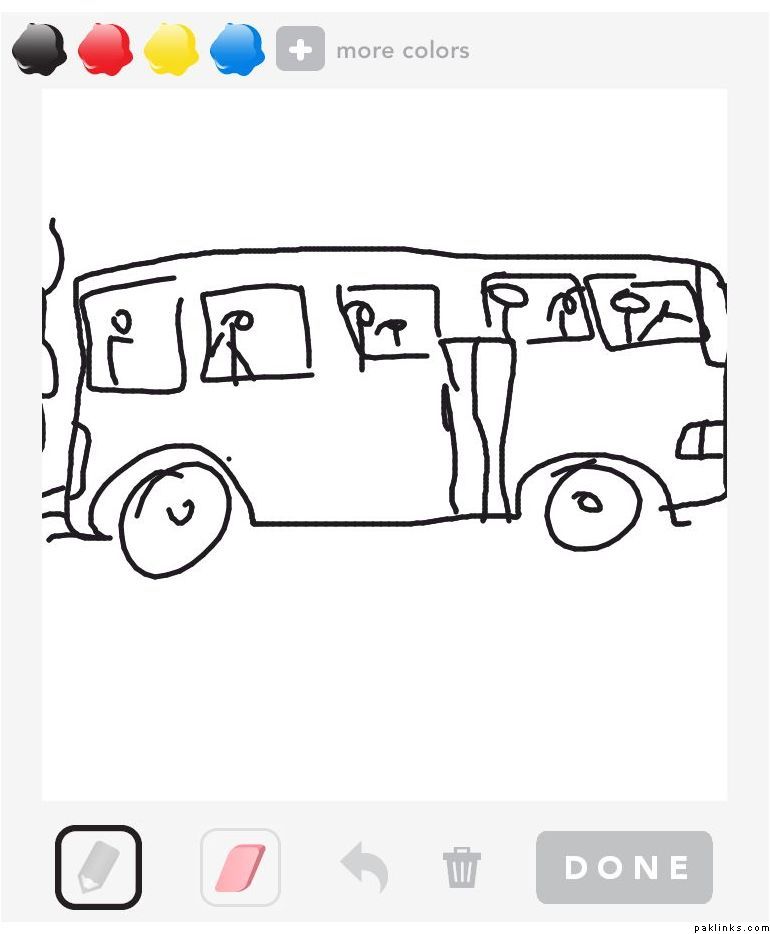Select the pencil drawing tool
Screen dimensions: 770x934
98,867
